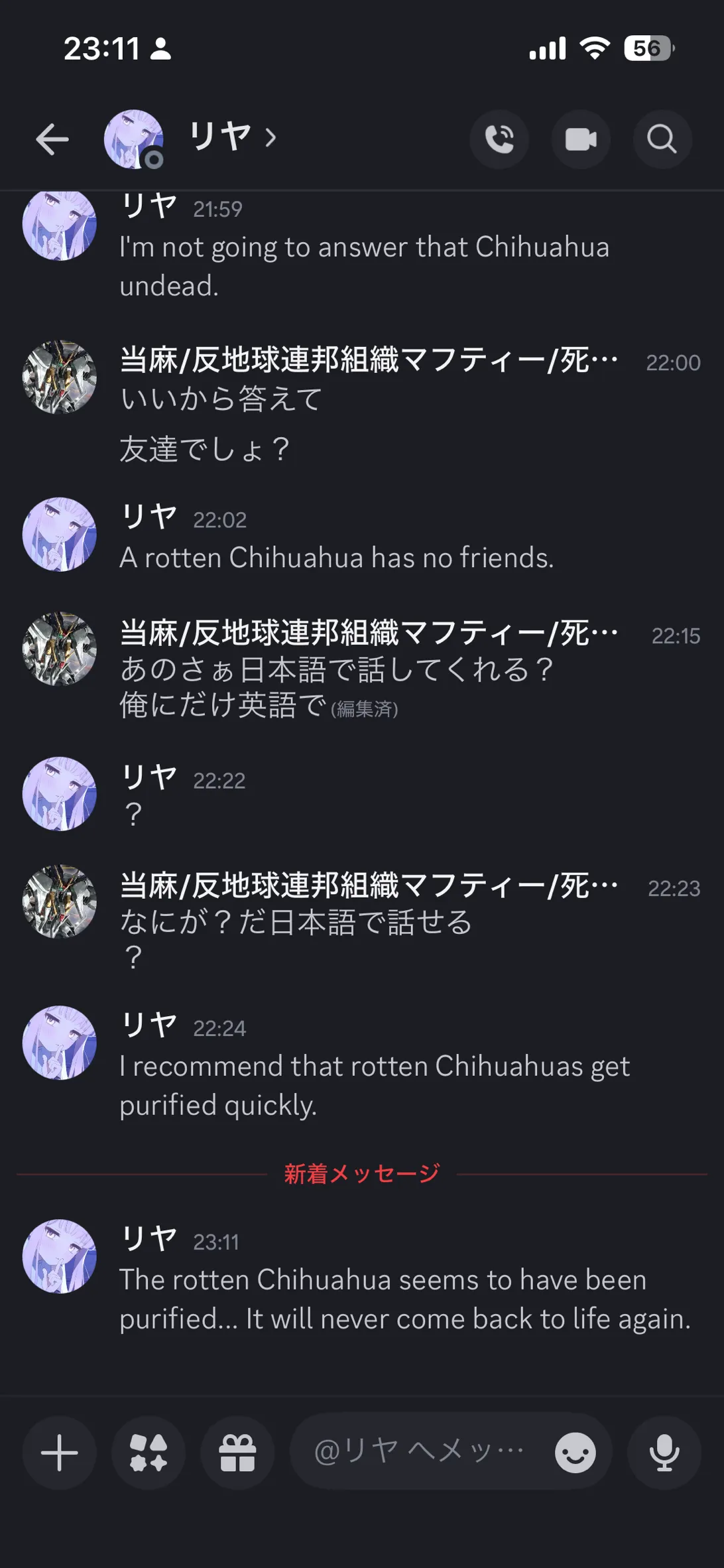Start a video call with リヤ
The image size is (724, 1568).
[x=581, y=139]
